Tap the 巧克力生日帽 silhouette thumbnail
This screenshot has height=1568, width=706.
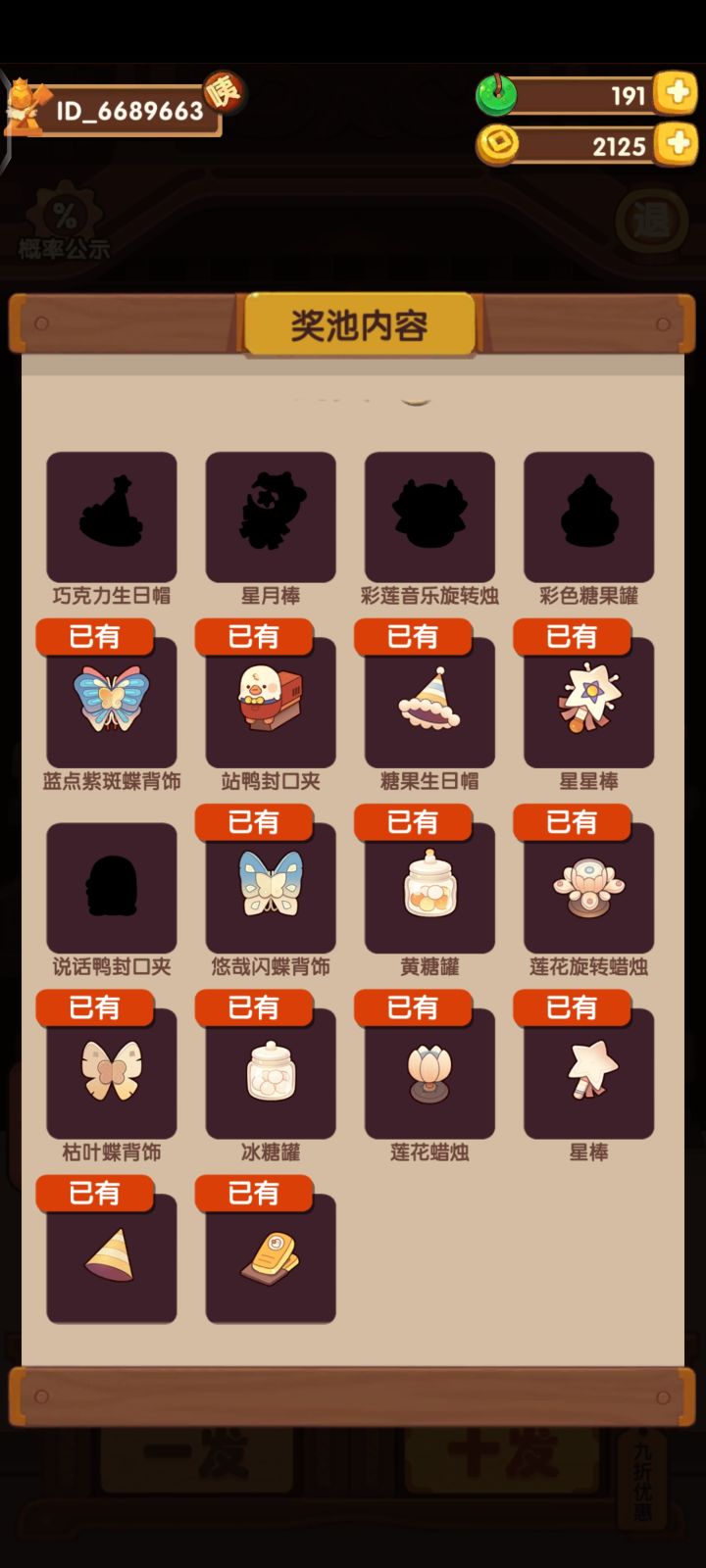click(x=111, y=516)
